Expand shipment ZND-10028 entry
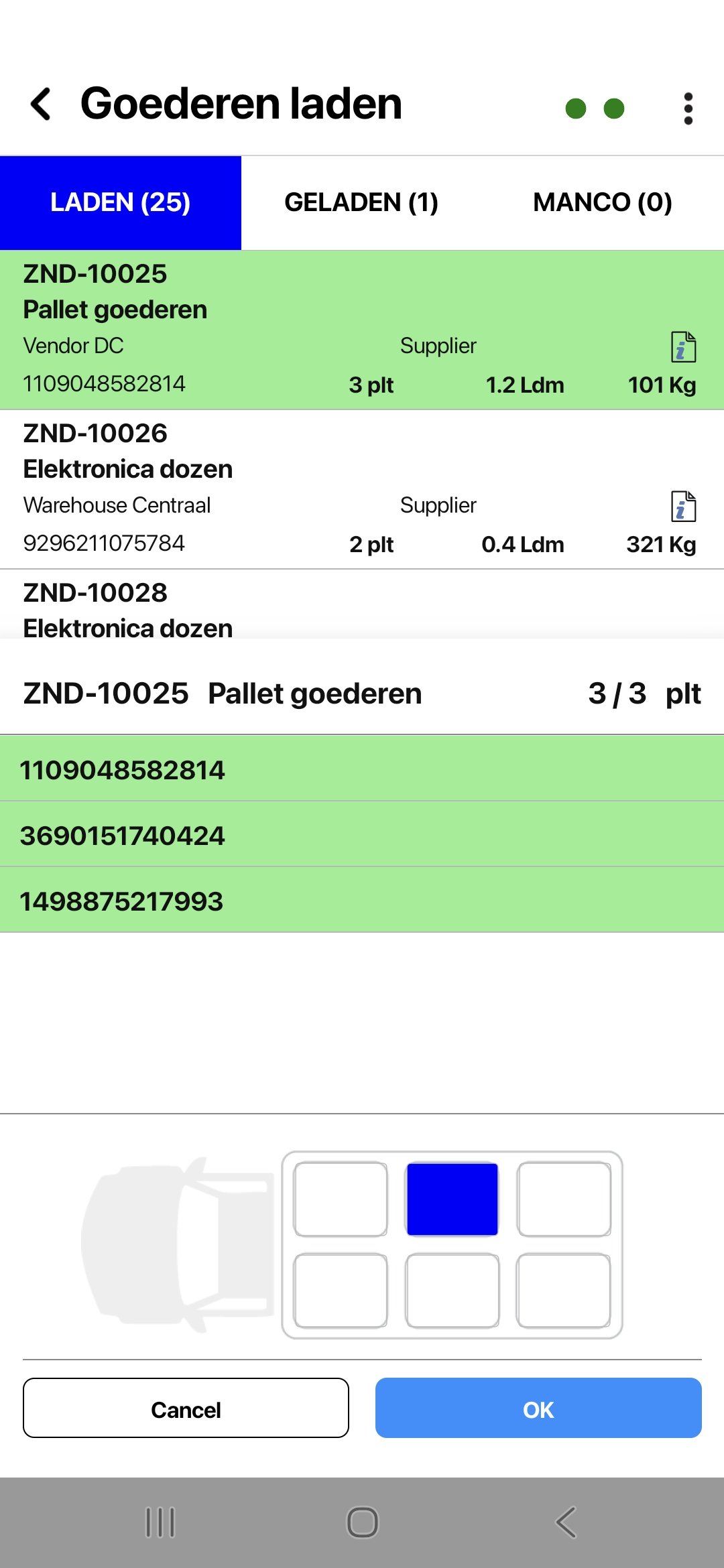The image size is (724, 1568). (x=268, y=606)
